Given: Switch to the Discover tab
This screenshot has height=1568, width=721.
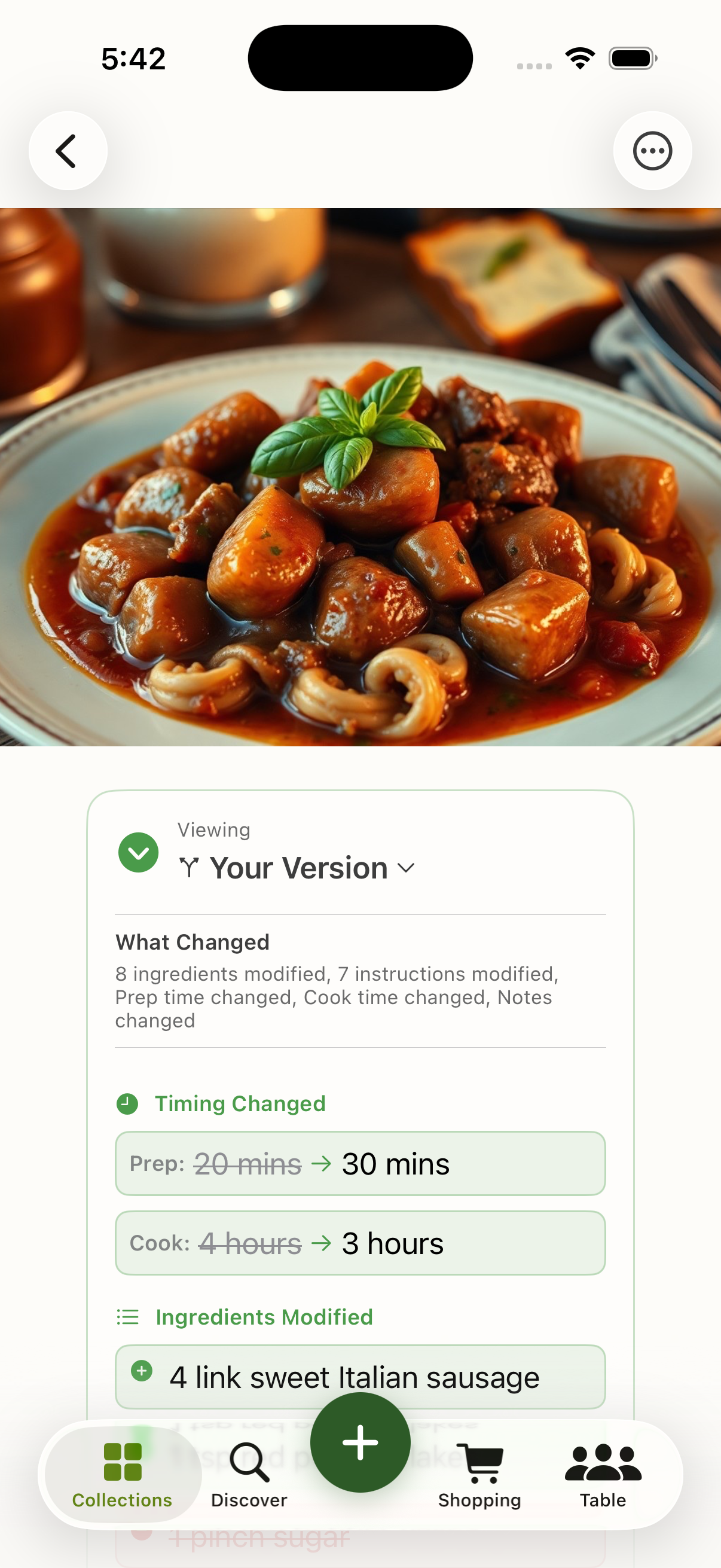Looking at the screenshot, I should point(249,1474).
